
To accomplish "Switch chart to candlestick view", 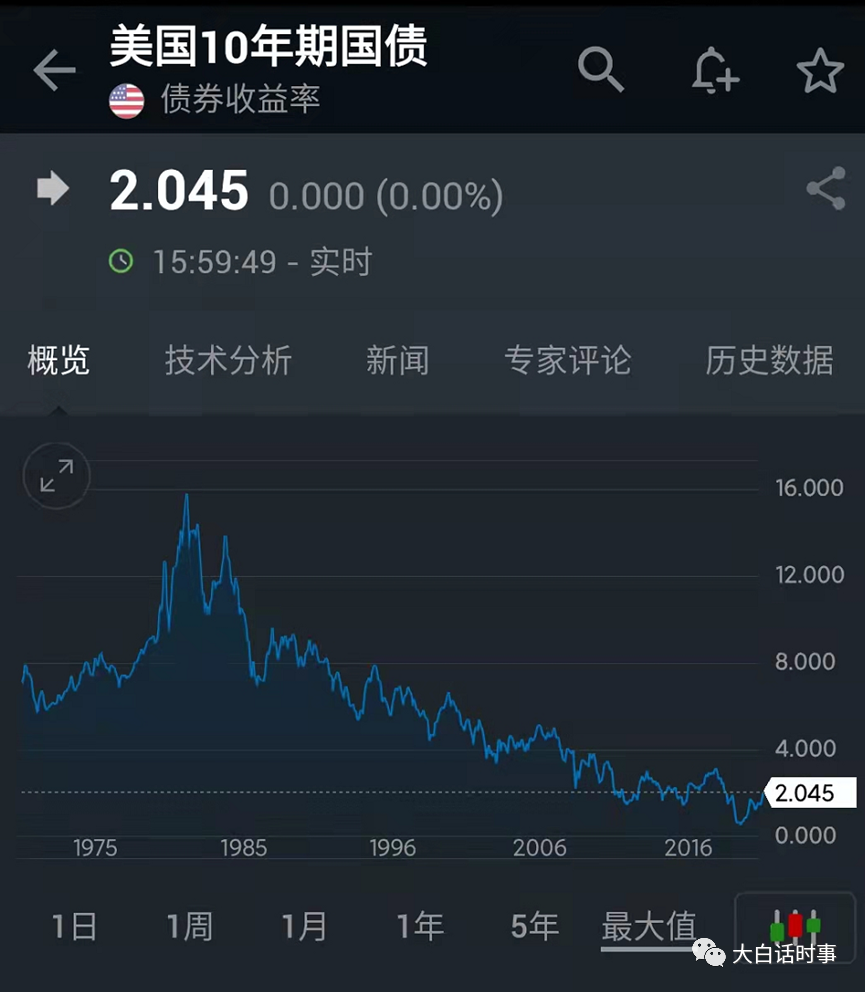I will pyautogui.click(x=795, y=925).
